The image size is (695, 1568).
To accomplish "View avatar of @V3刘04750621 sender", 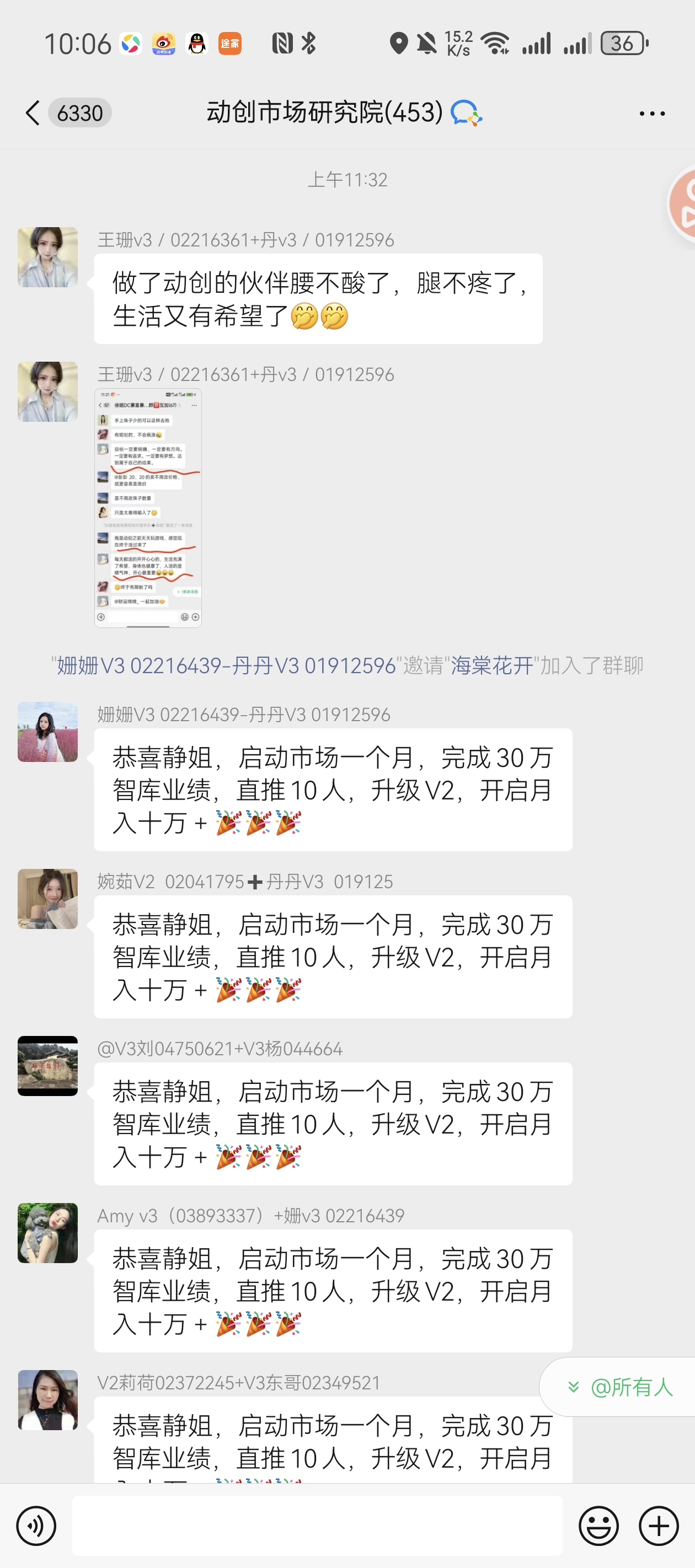I will click(47, 1066).
